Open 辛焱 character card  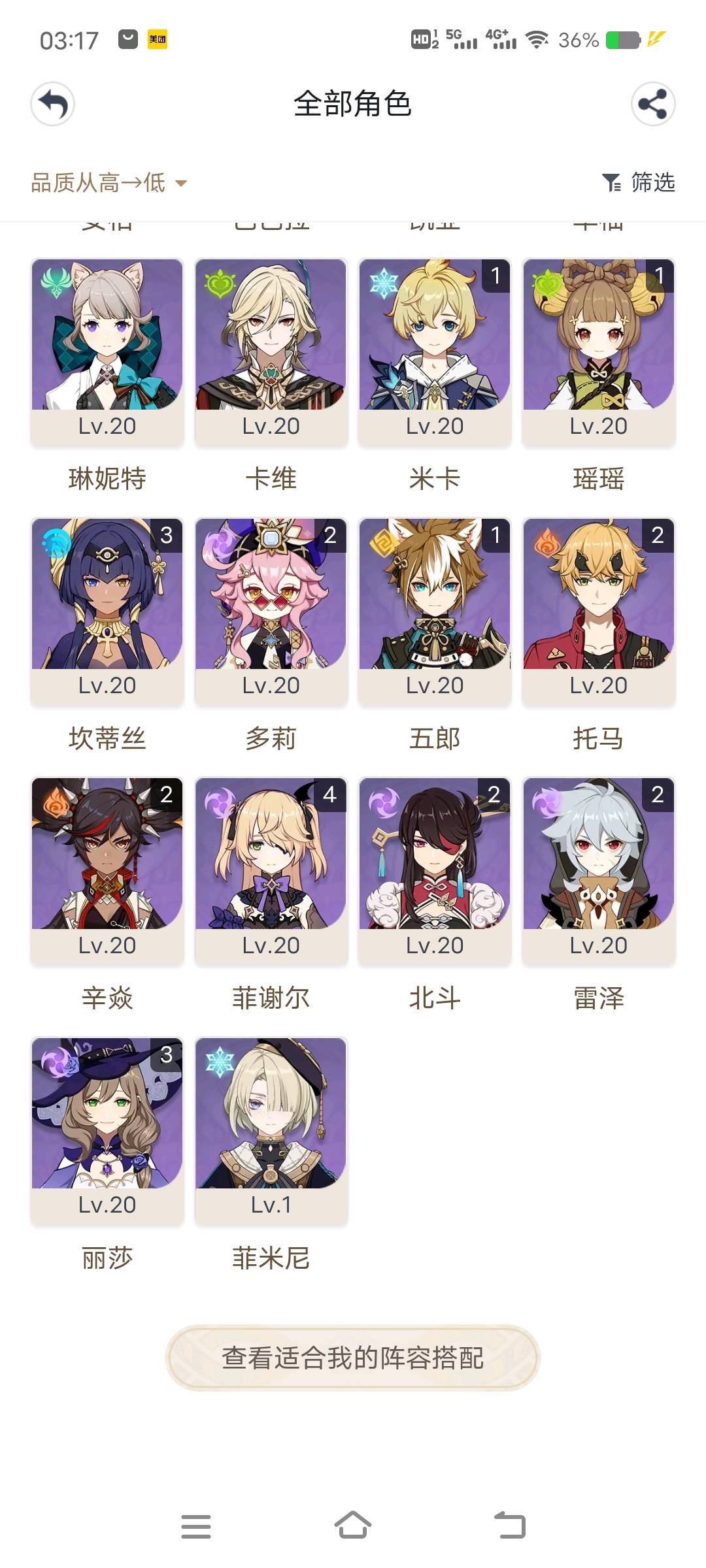(107, 872)
